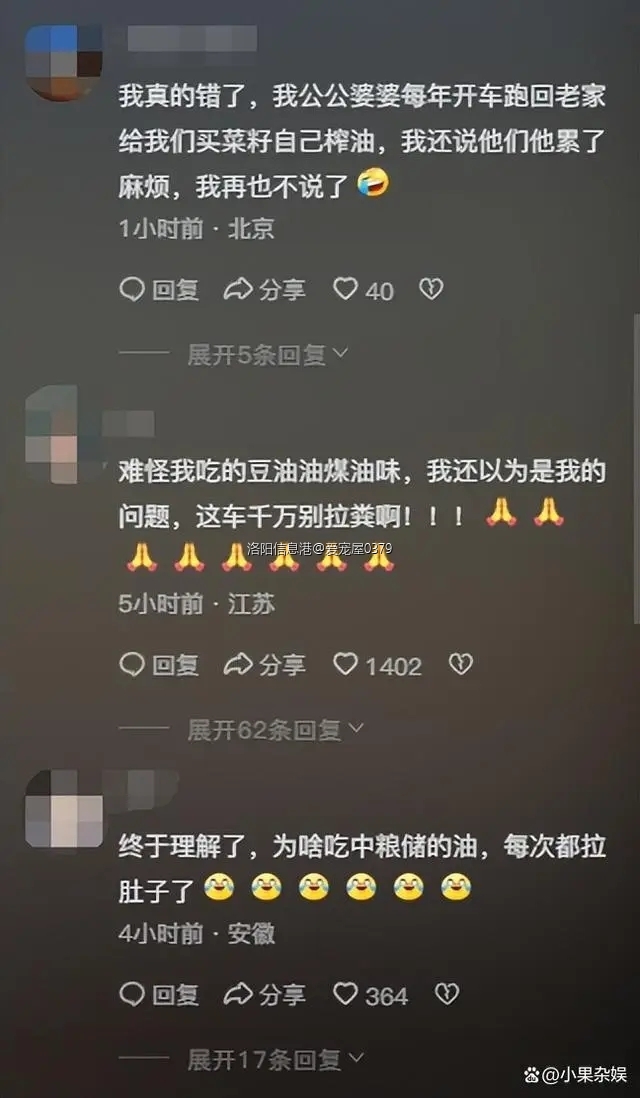Open the Beijing commenter's avatar
Viewport: 640px width, 1098px height.
[62, 62]
